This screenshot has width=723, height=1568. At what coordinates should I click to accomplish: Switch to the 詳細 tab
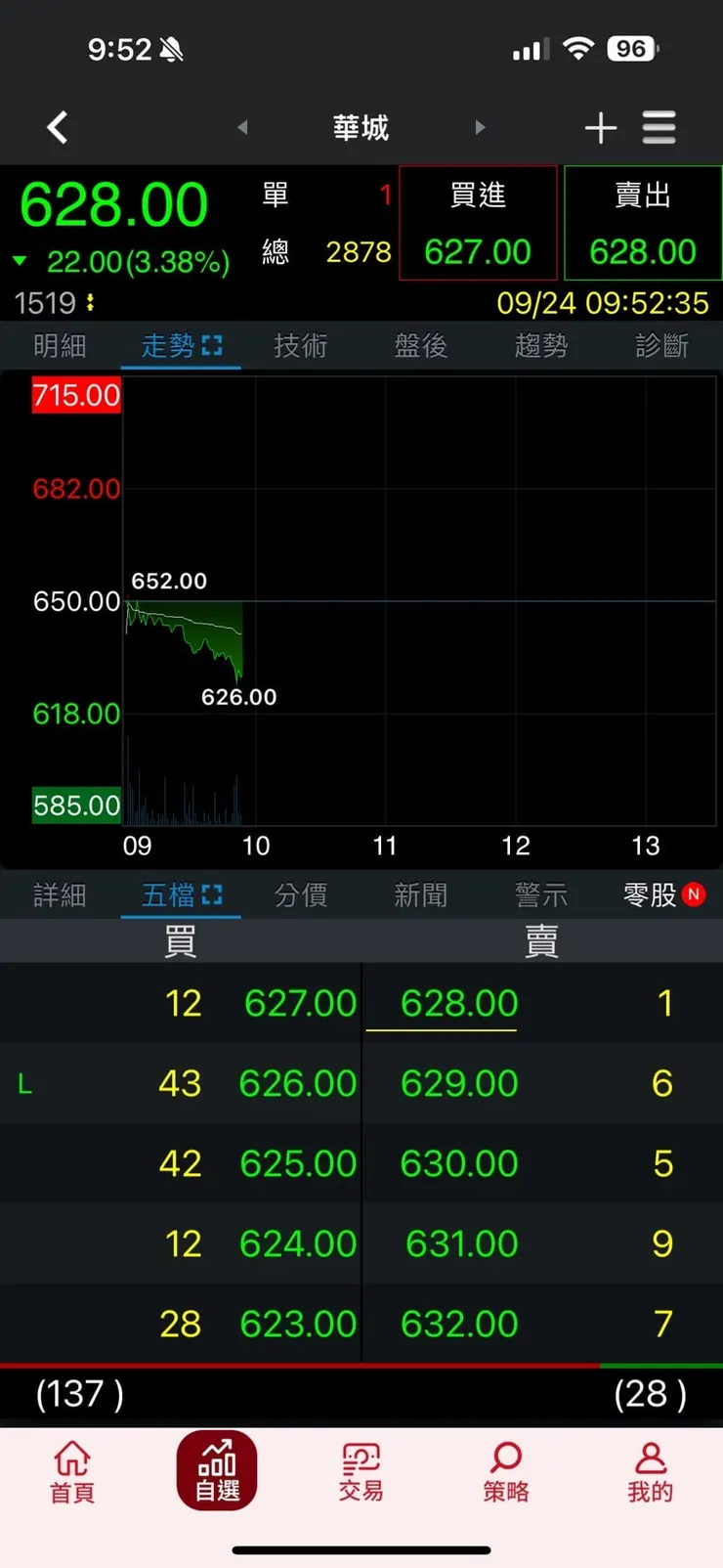60,895
